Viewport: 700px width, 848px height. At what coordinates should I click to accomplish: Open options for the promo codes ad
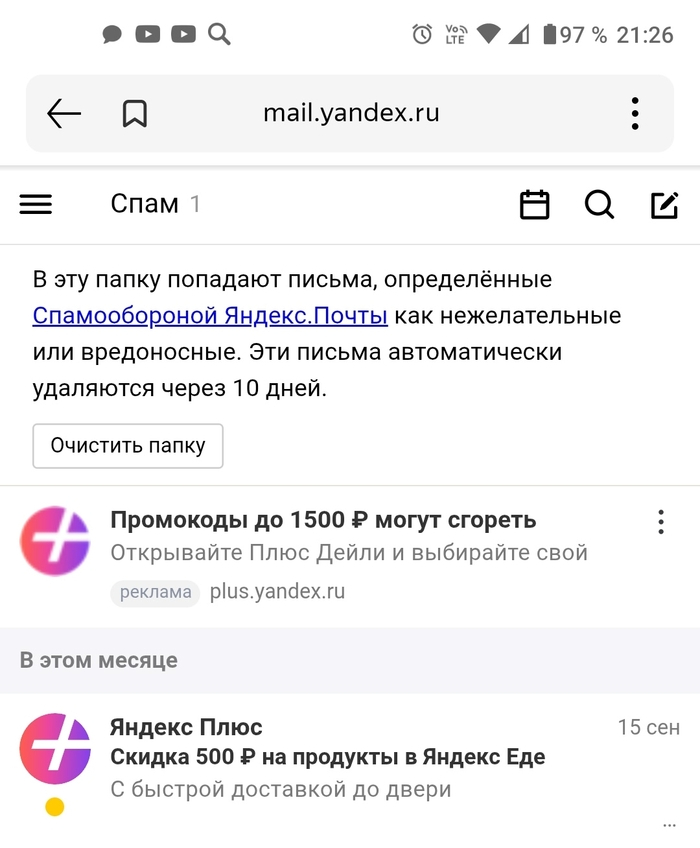tap(660, 522)
